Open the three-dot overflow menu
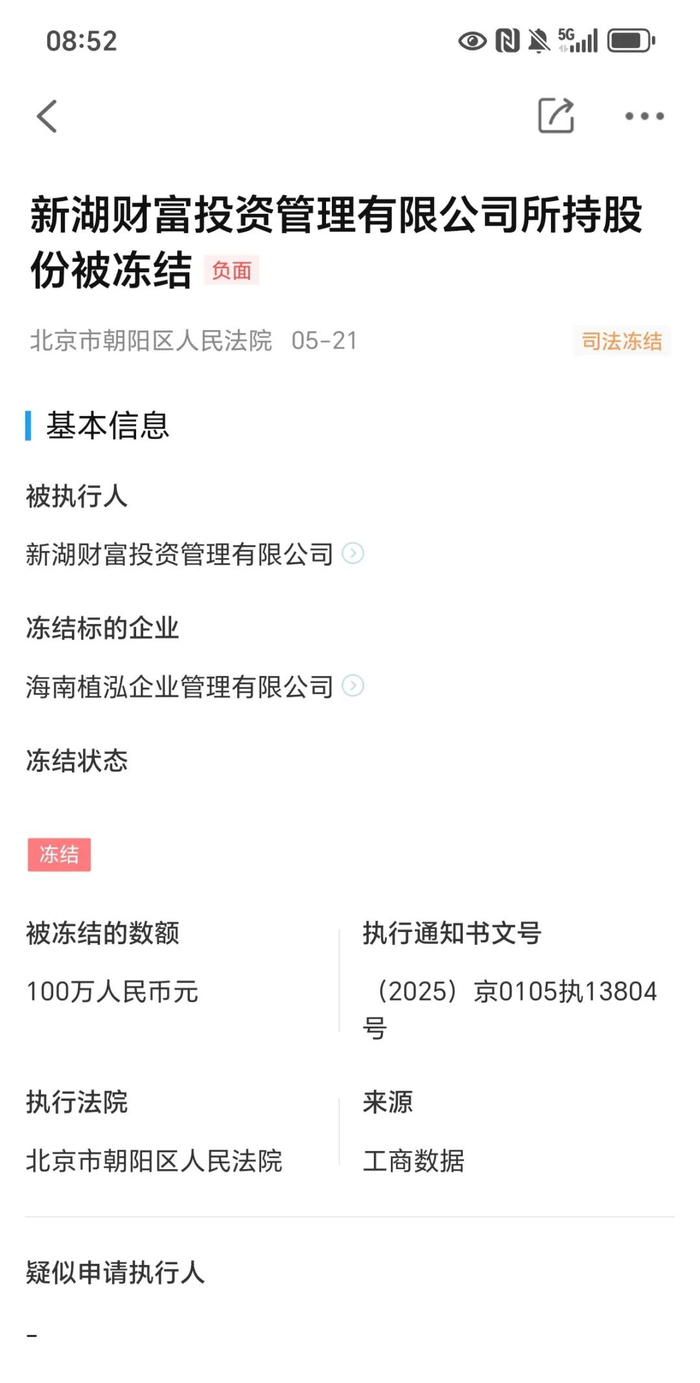Image resolution: width=700 pixels, height=1383 pixels. [644, 116]
